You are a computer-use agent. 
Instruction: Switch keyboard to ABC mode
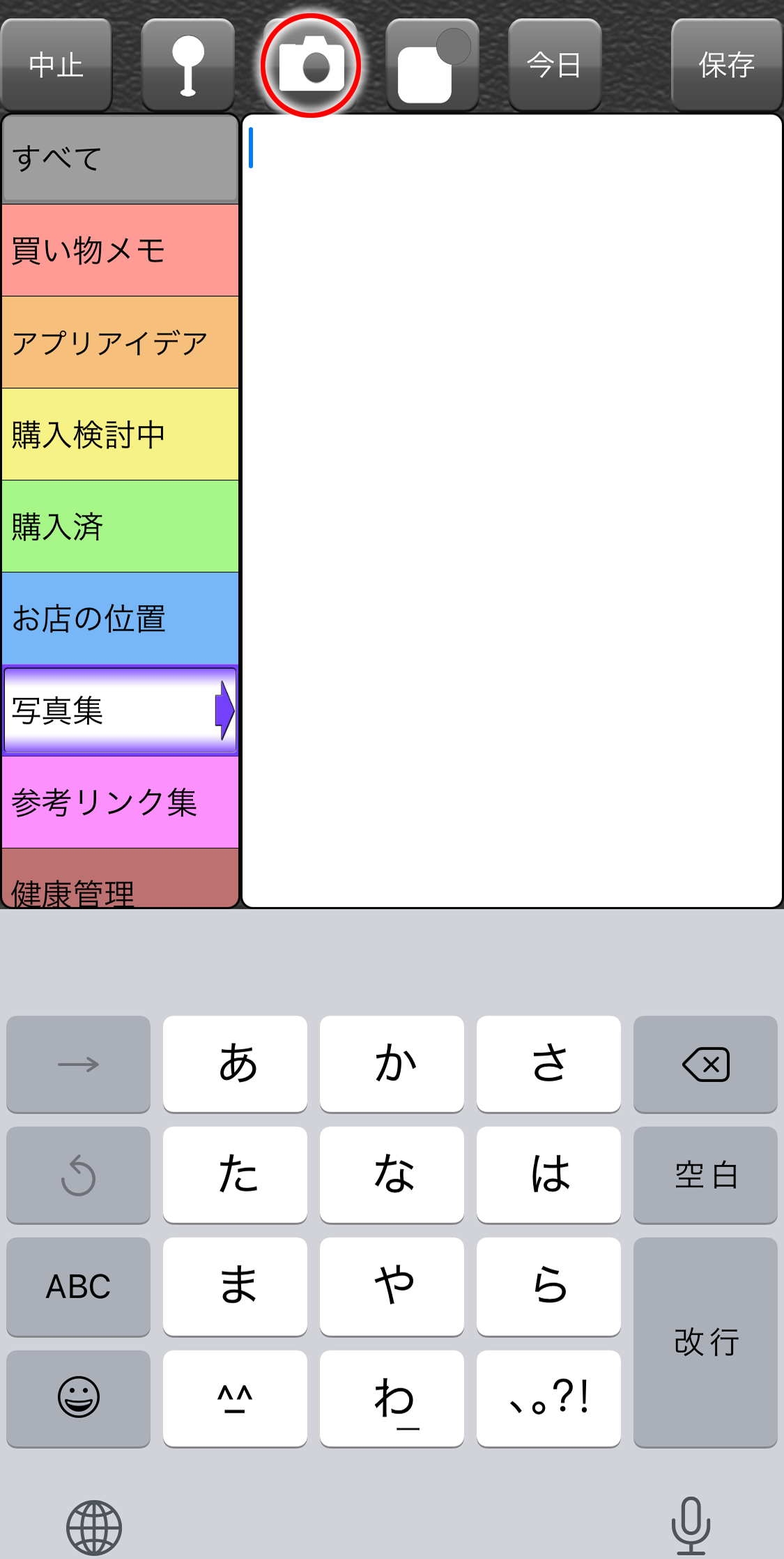pyautogui.click(x=78, y=1286)
